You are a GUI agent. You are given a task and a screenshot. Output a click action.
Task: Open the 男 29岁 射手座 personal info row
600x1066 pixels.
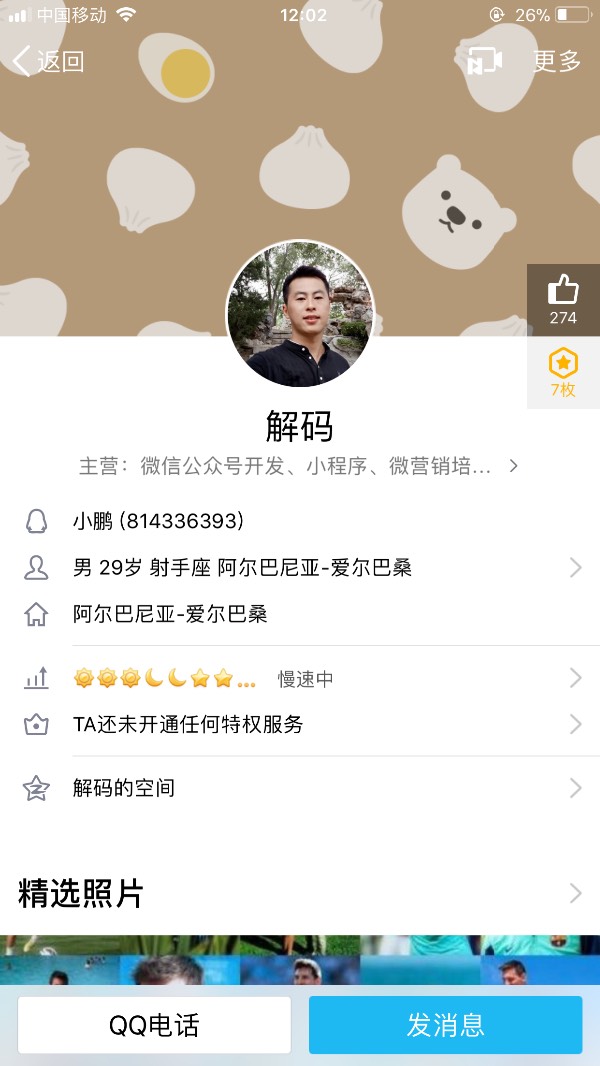pos(300,568)
